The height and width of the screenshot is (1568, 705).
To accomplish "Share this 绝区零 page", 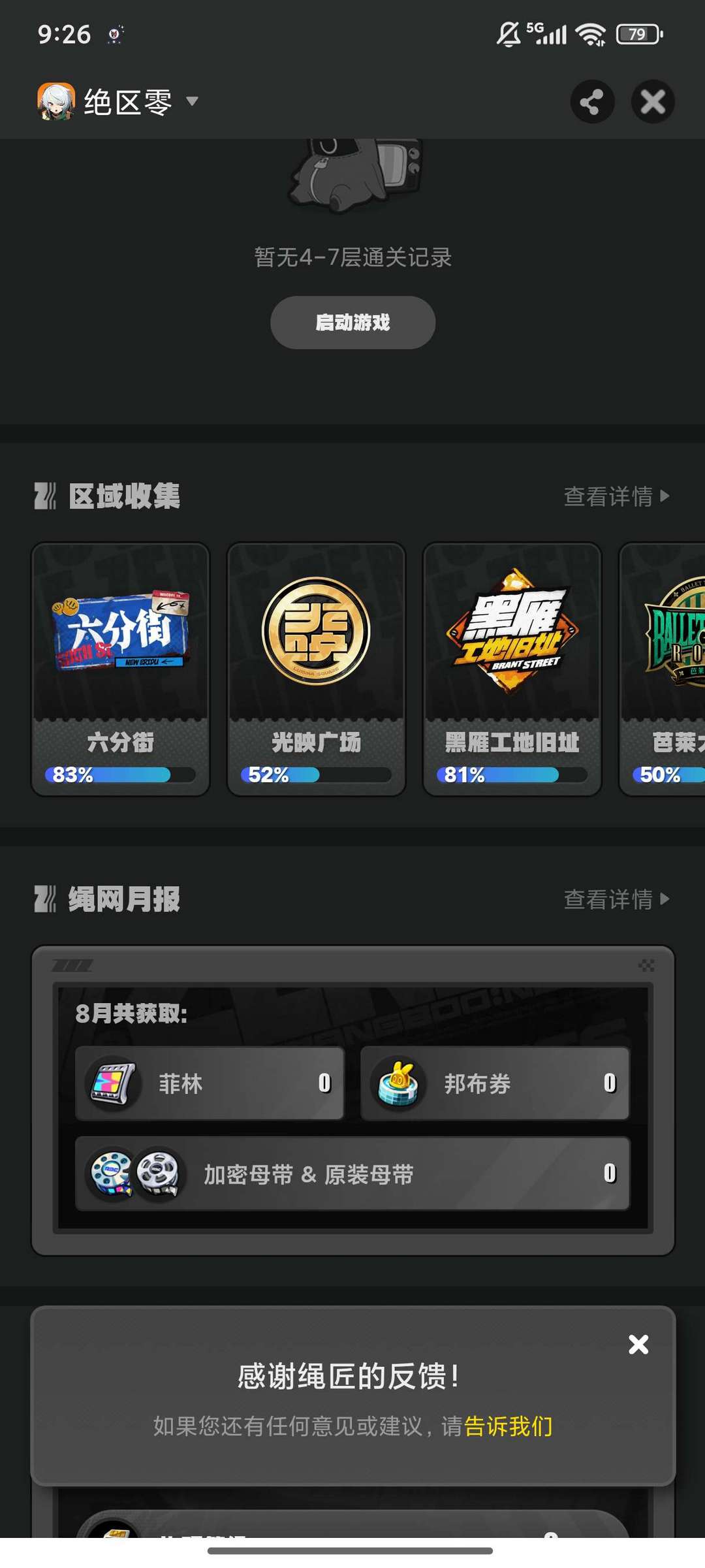I will point(592,102).
